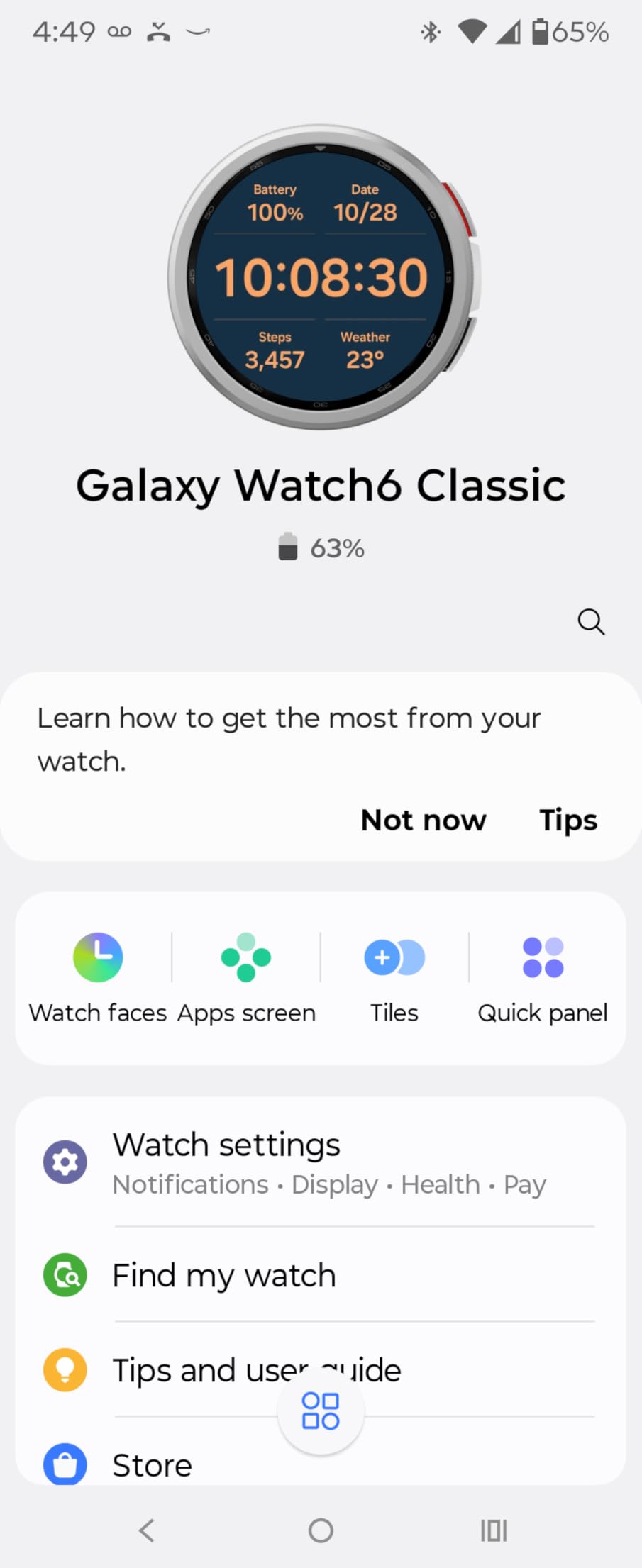Image resolution: width=642 pixels, height=1568 pixels.
Task: Open Watch settings via Notifications subtitle
Action: (x=189, y=1184)
